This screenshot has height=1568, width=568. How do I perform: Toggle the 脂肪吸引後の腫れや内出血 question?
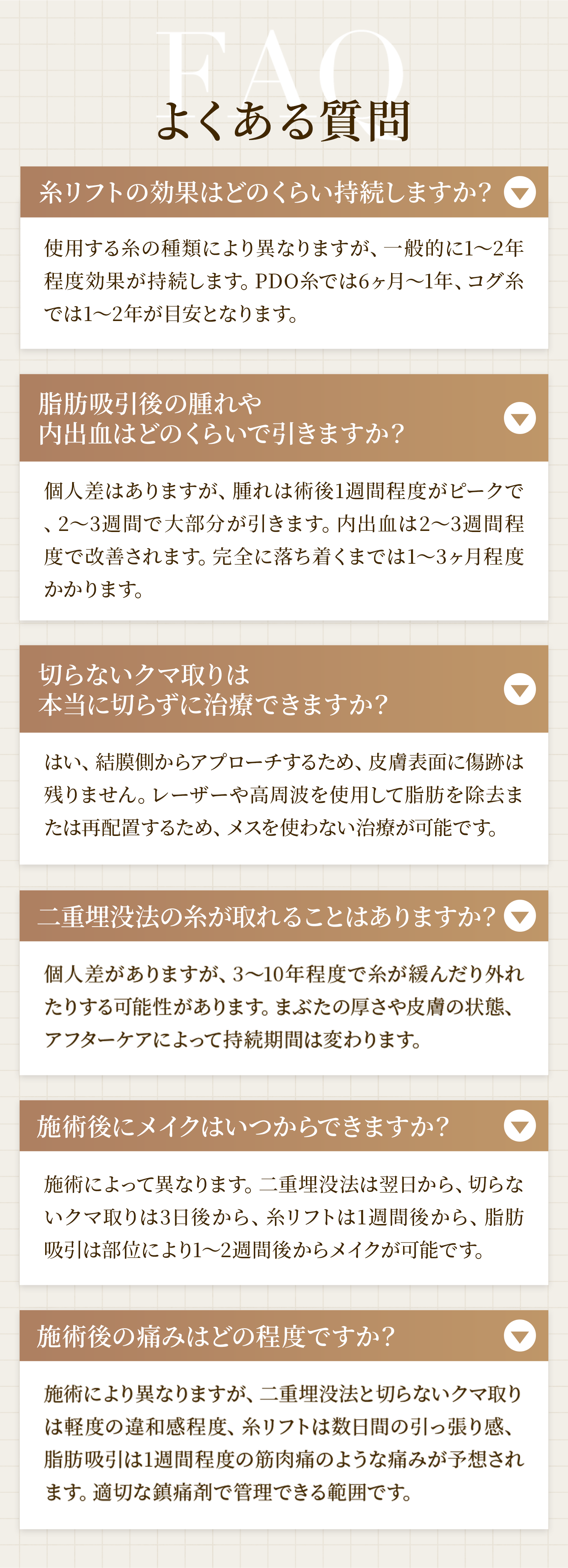coord(519,418)
